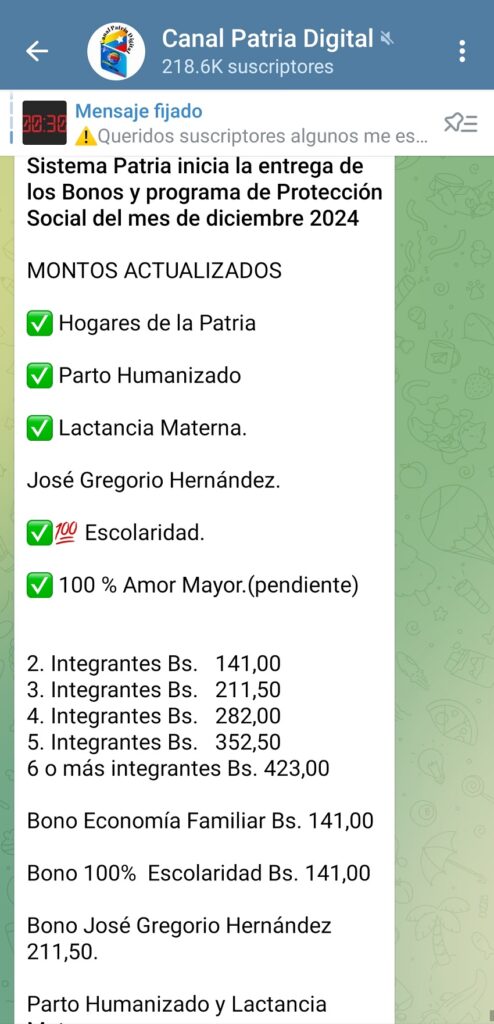Open the three-dot overflow menu
Image resolution: width=494 pixels, height=1024 pixels.
462,51
